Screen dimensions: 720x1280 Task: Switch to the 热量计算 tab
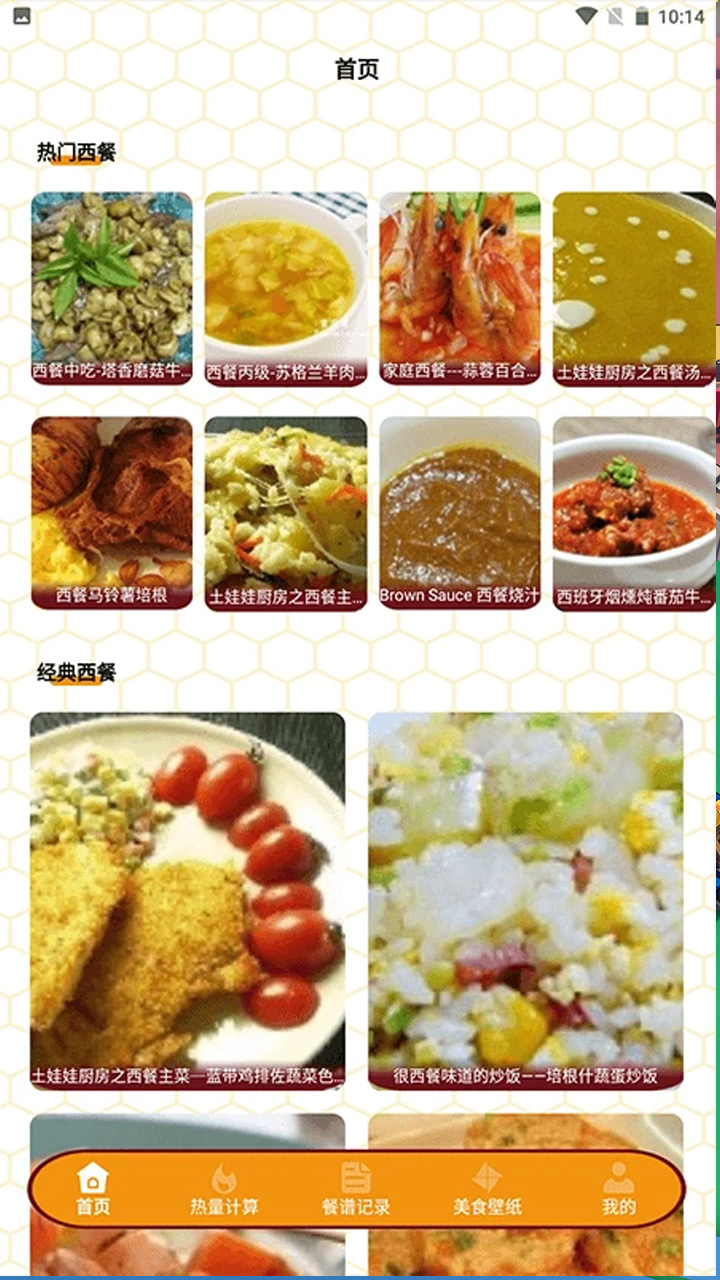[x=224, y=1190]
